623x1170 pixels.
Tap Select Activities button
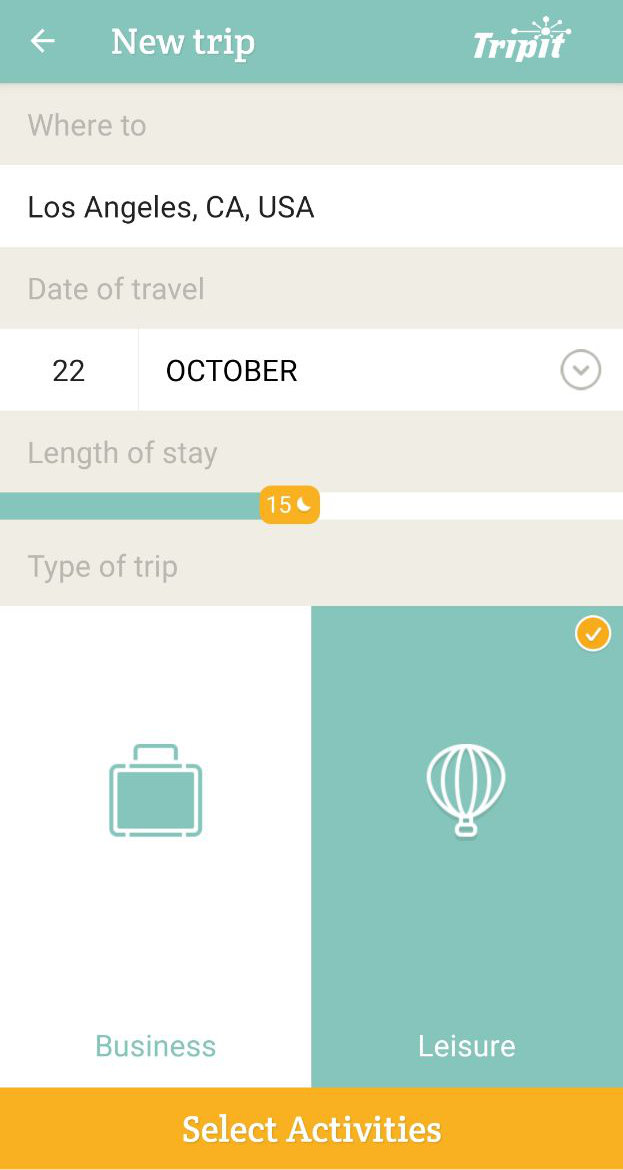(311, 1129)
